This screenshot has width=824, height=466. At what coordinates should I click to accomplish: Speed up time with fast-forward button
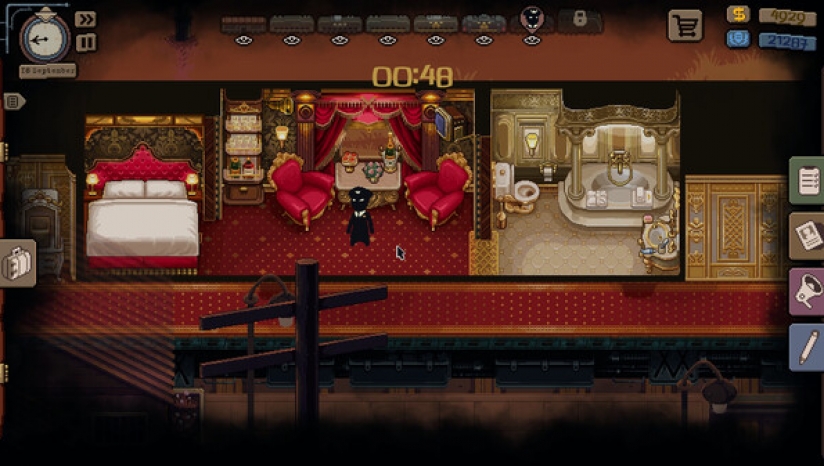coord(86,19)
